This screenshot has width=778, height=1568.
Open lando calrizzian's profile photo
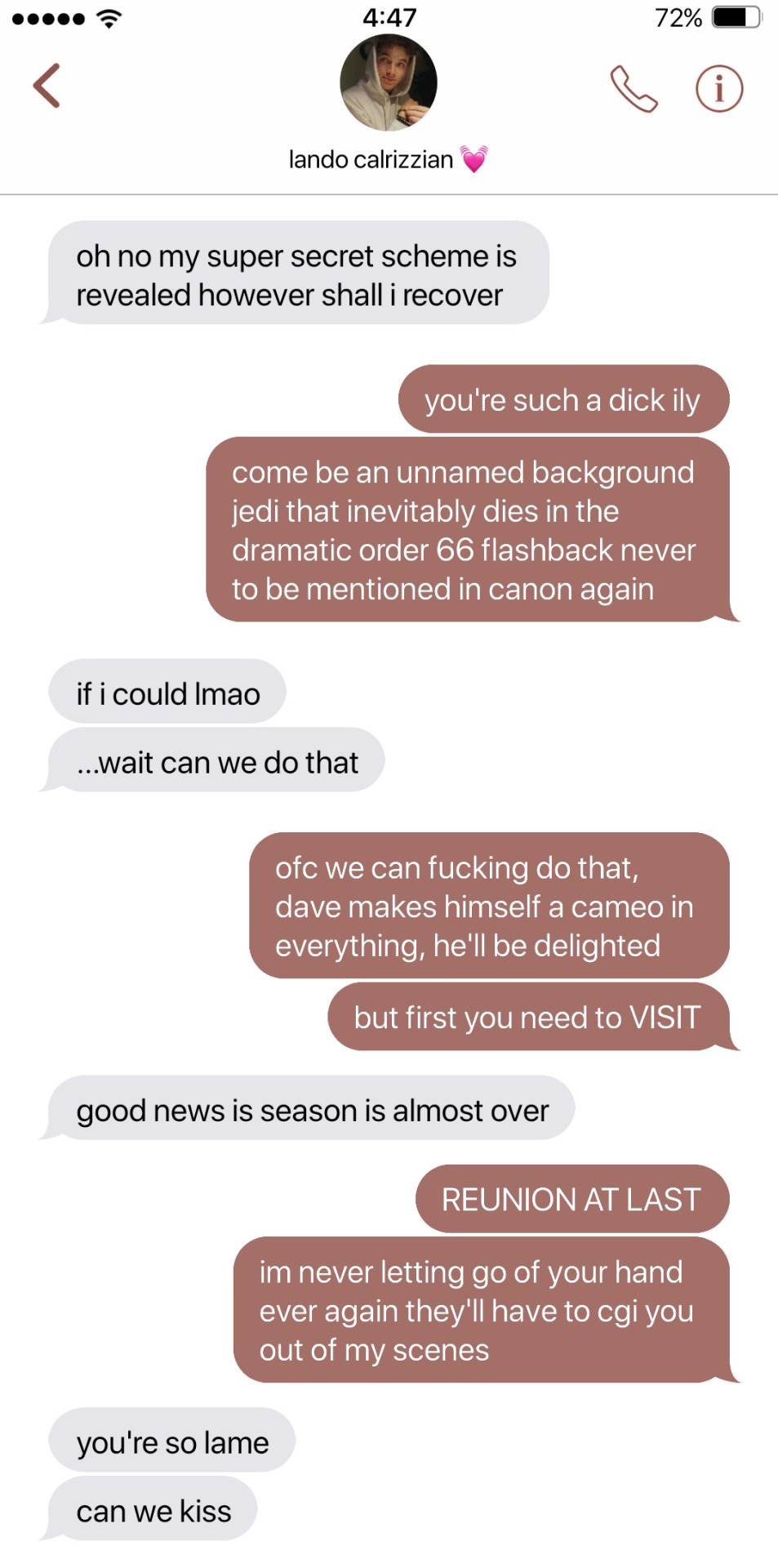click(x=389, y=83)
